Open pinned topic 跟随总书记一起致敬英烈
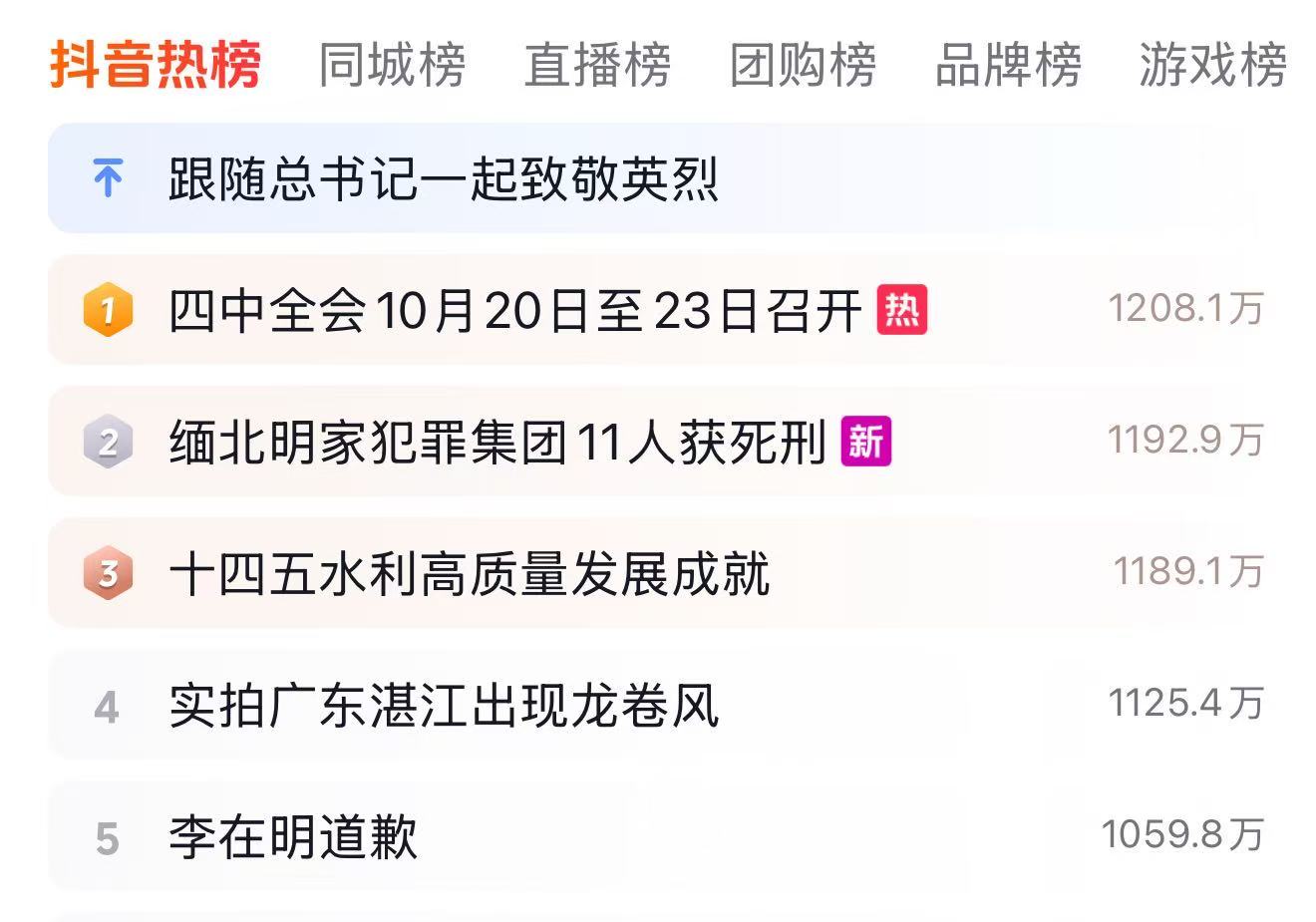Image resolution: width=1316 pixels, height=922 pixels. 444,180
